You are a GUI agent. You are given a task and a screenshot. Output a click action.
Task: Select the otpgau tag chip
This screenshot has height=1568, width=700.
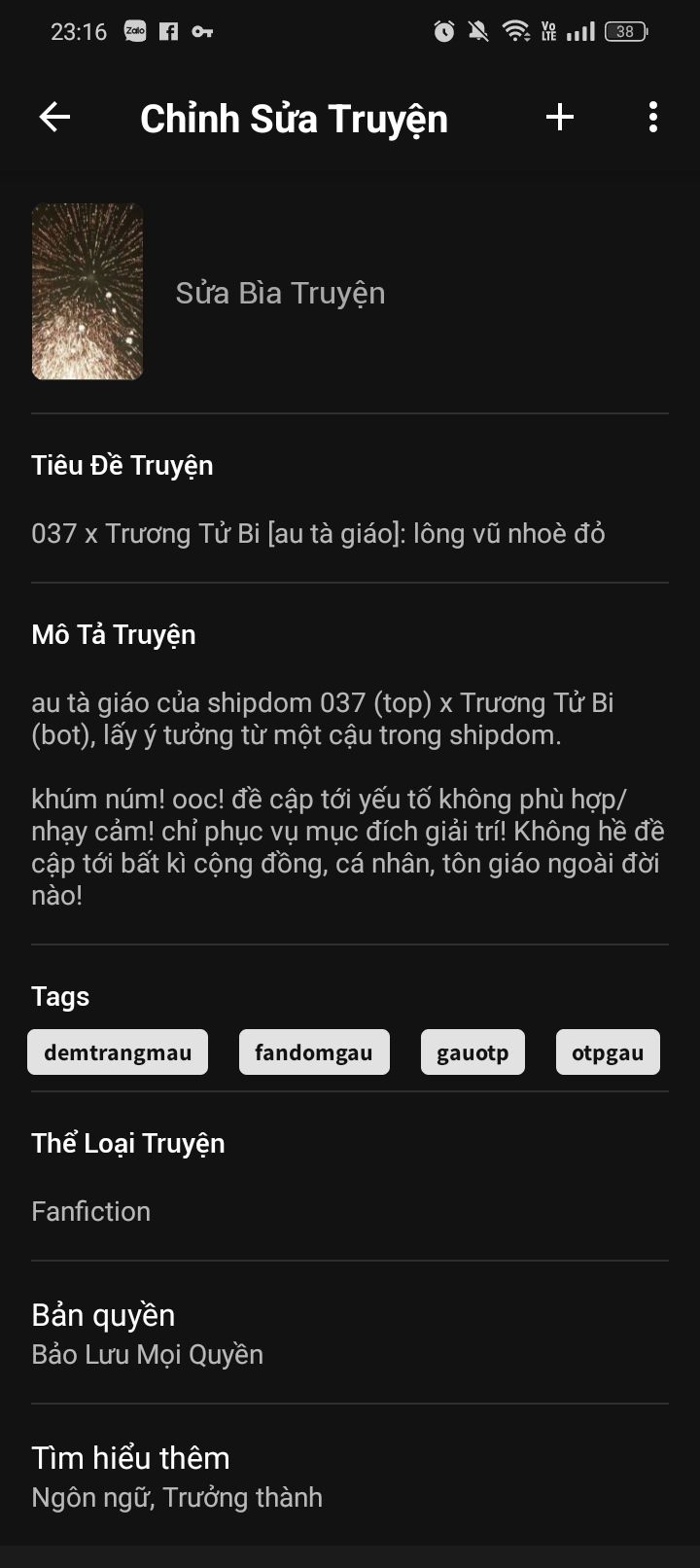(608, 1052)
